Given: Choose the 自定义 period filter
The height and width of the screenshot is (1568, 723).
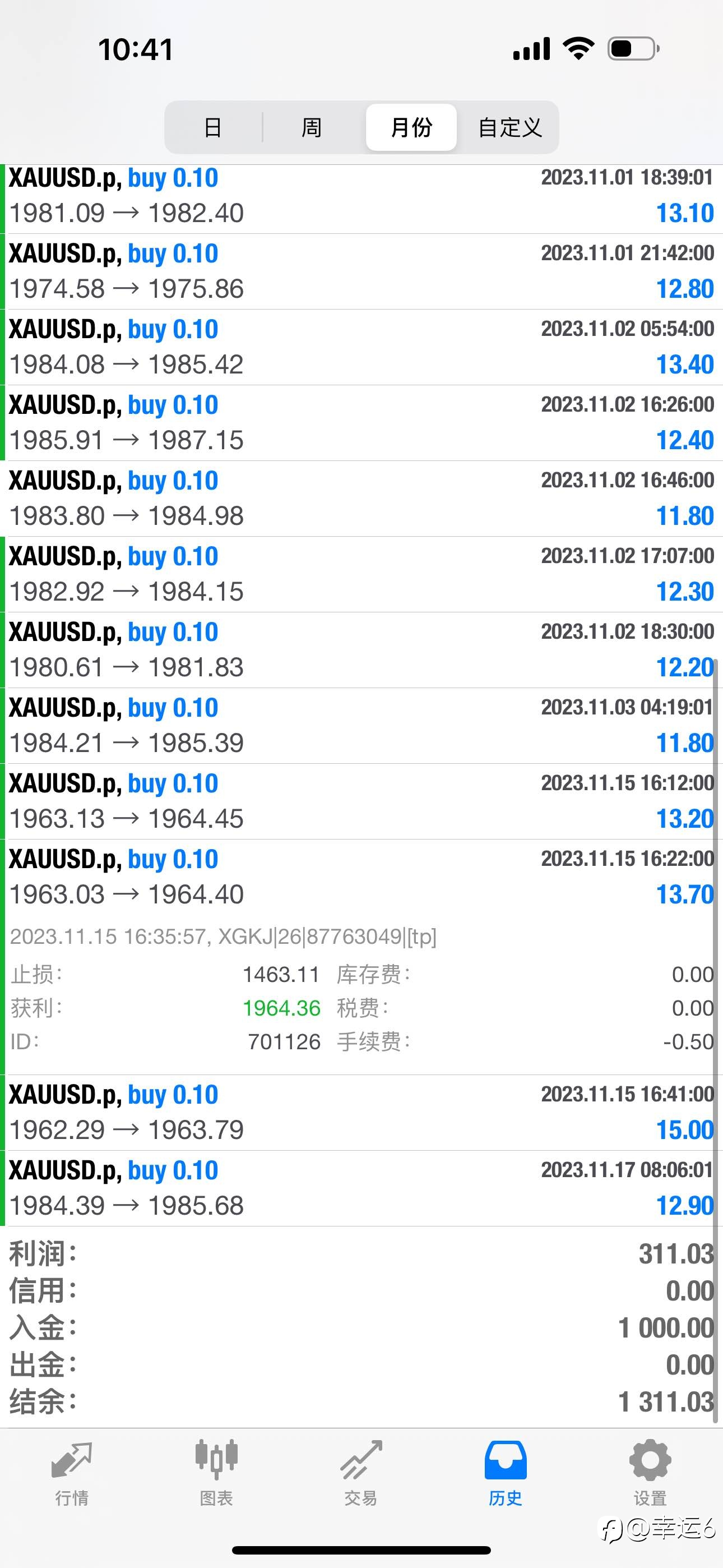Looking at the screenshot, I should (510, 127).
